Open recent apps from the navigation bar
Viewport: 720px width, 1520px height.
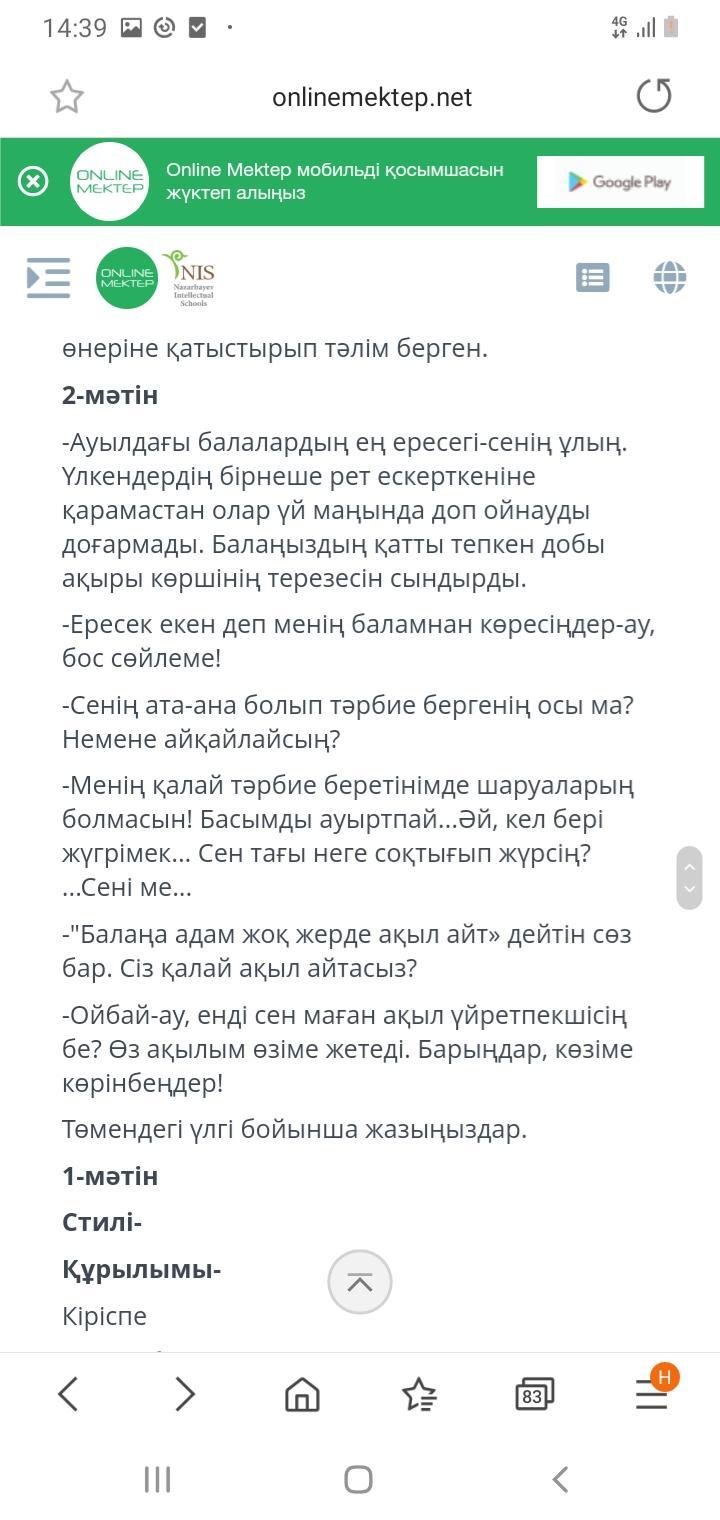coord(158,1479)
